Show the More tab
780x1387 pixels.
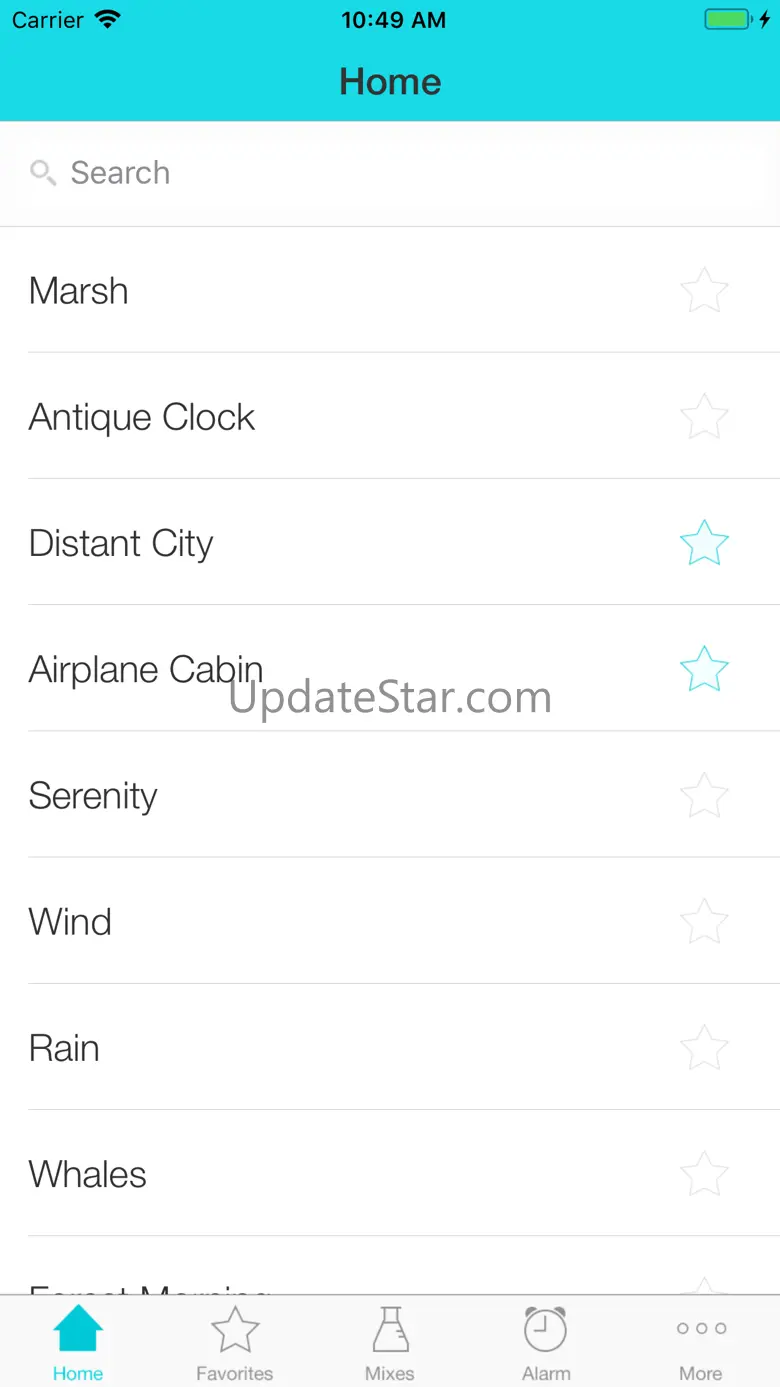coord(701,1343)
